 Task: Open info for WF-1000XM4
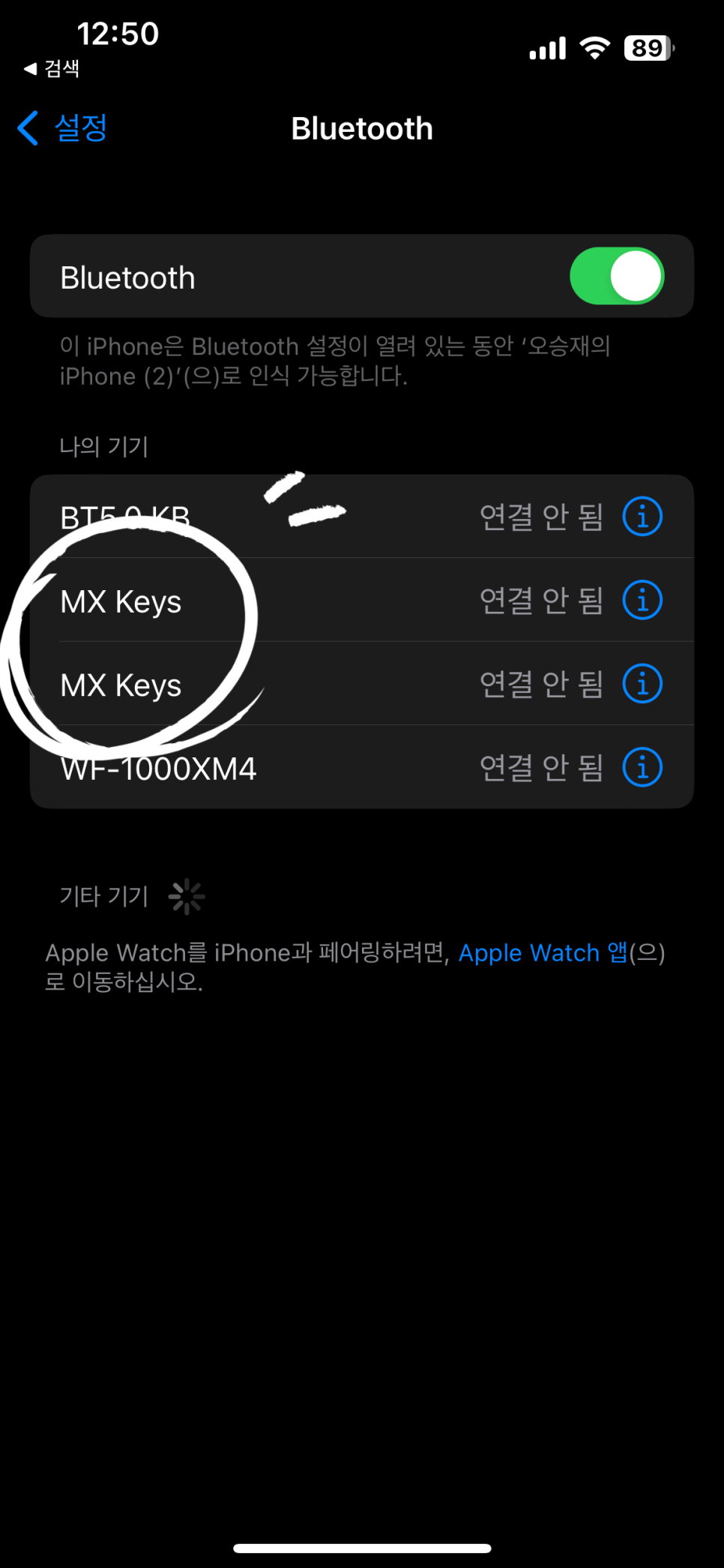click(642, 767)
